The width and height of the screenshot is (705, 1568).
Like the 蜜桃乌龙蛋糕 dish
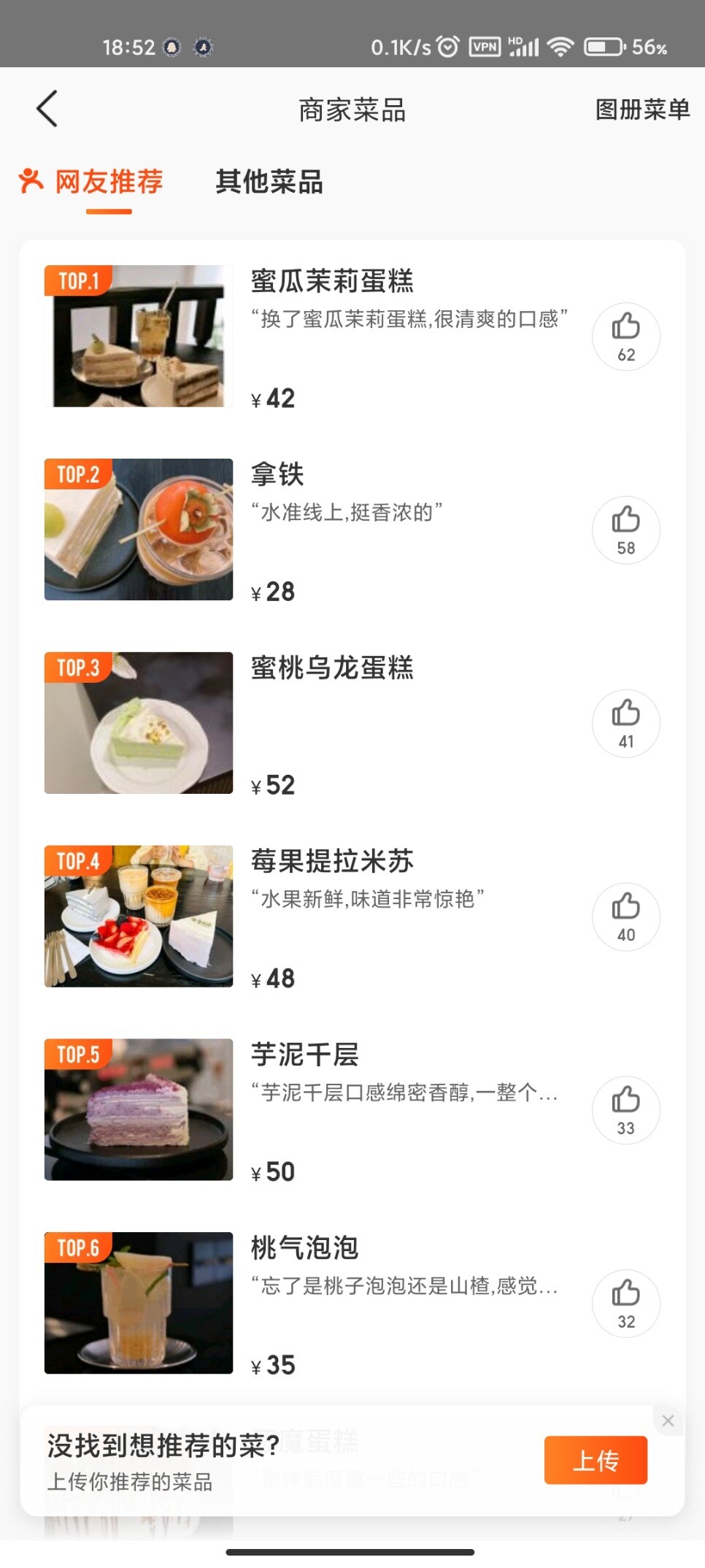[625, 724]
